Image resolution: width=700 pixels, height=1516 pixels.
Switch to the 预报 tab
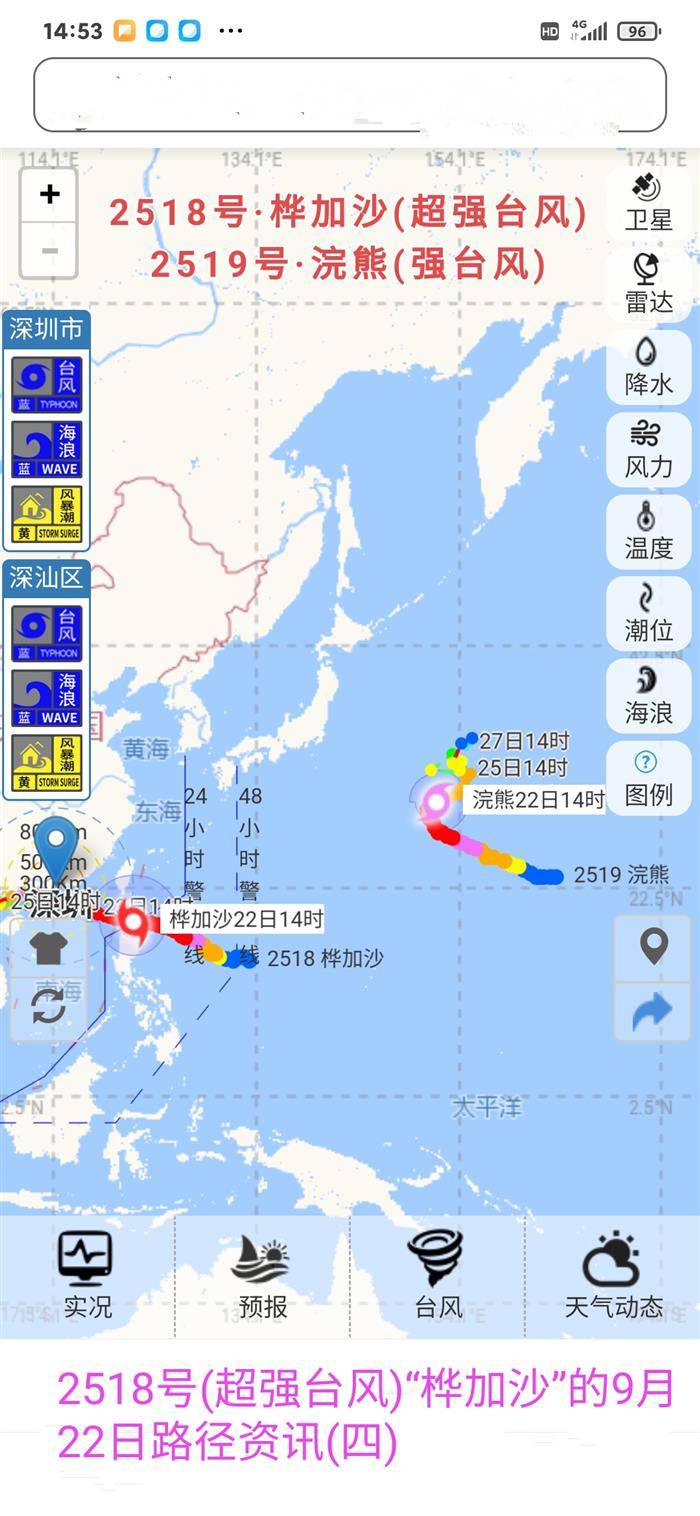point(262,1275)
